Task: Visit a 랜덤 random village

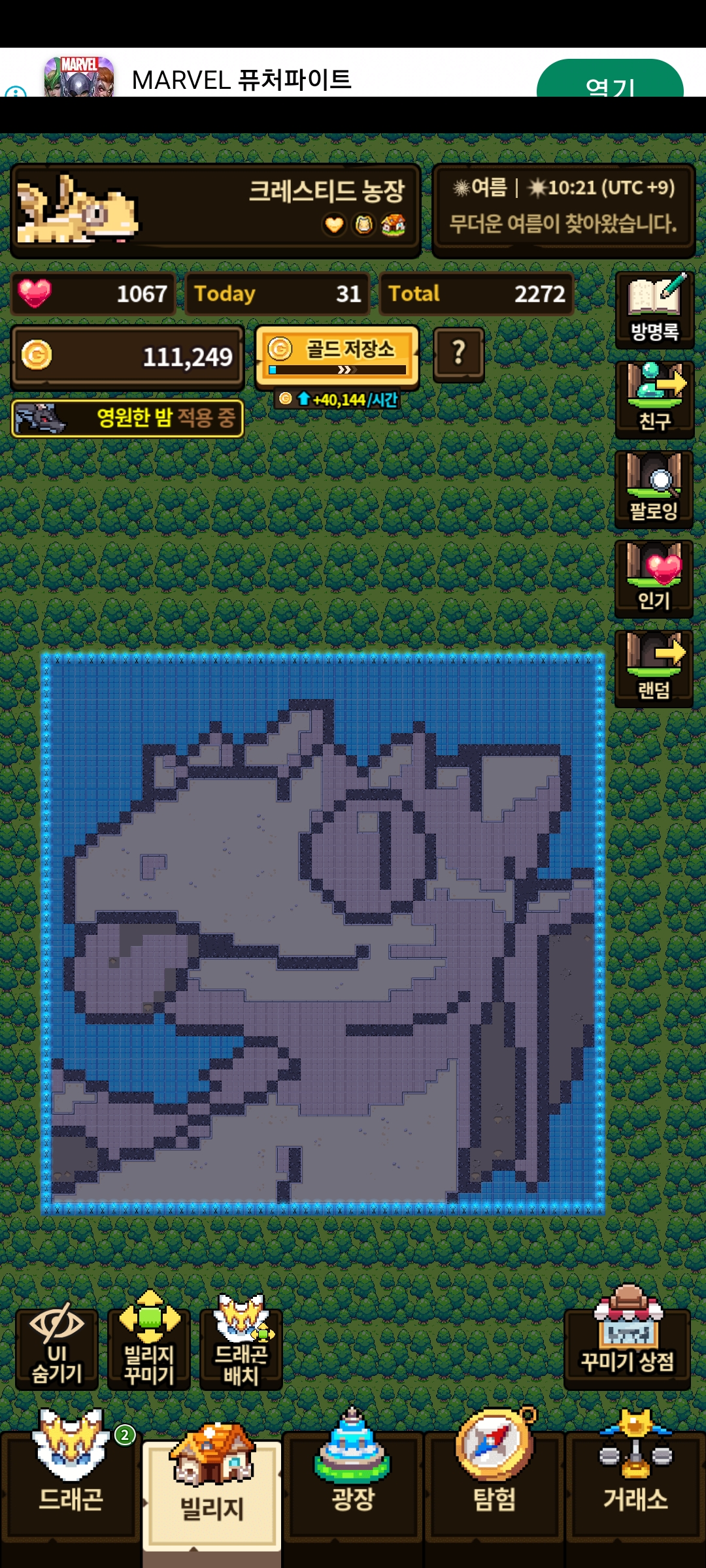Action: (654, 668)
